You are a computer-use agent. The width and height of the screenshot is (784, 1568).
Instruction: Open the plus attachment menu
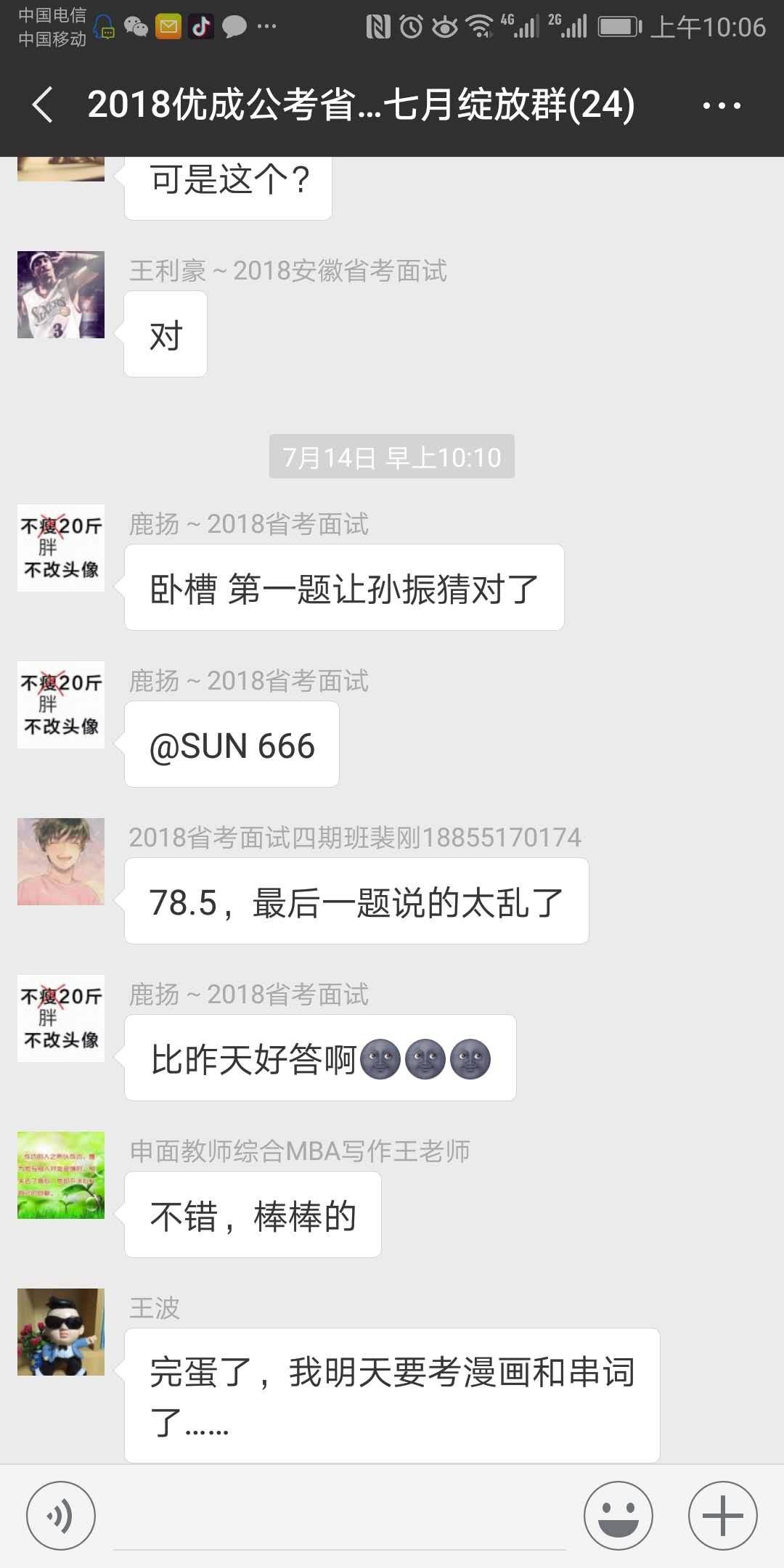click(722, 1516)
